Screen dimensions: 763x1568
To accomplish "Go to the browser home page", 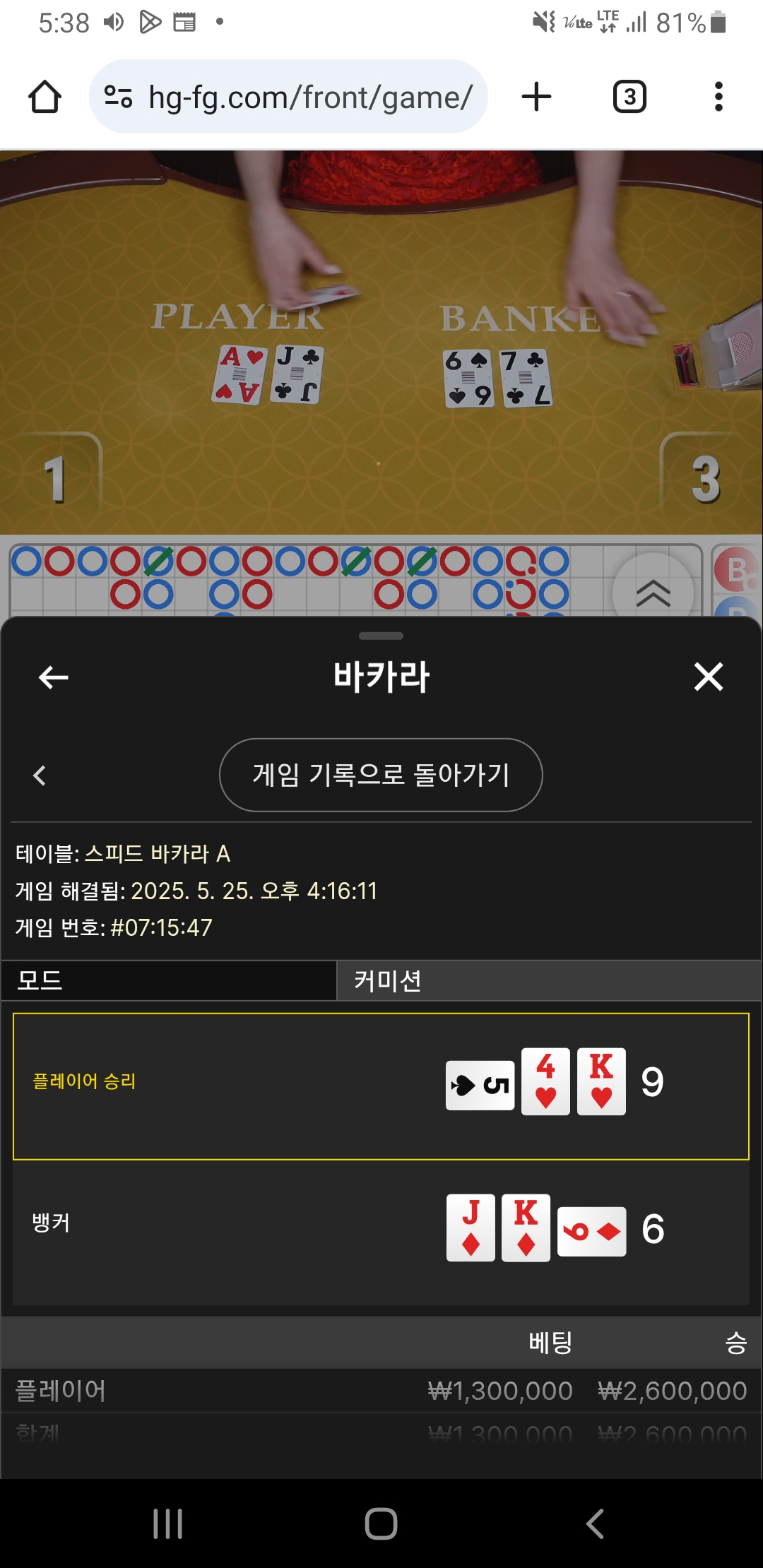I will tap(45, 97).
